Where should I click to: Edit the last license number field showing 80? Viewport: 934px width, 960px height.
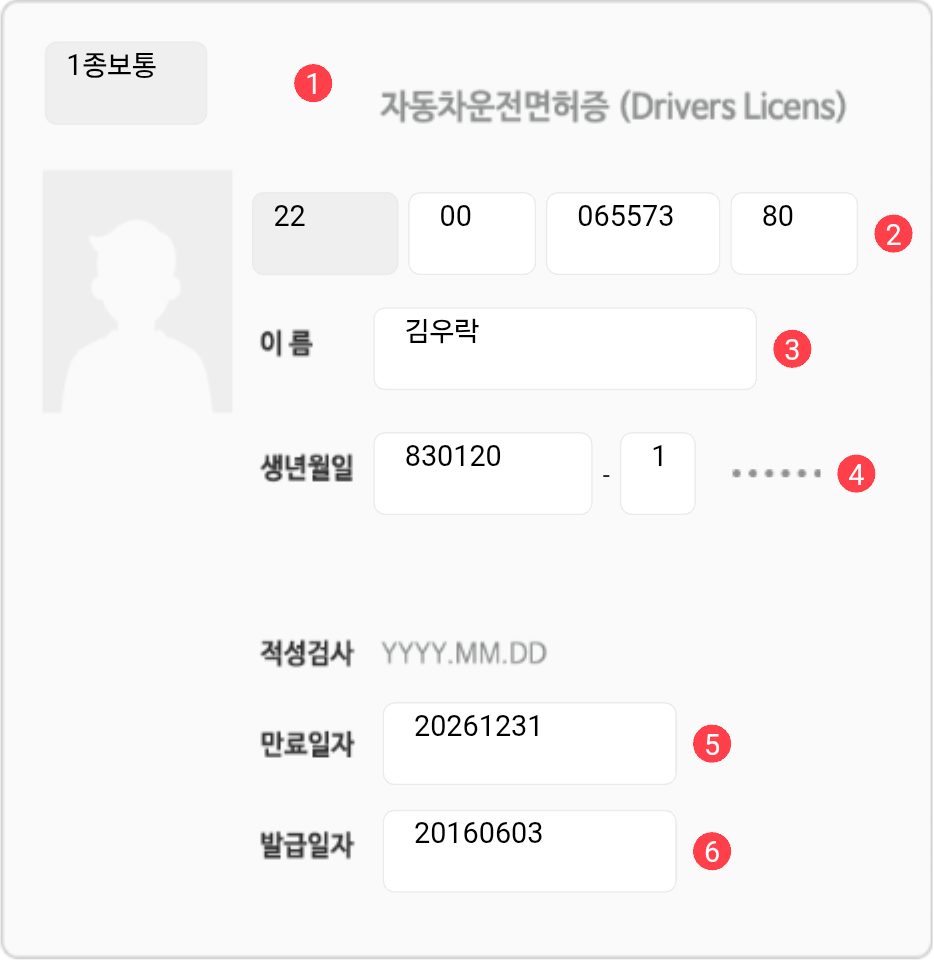tap(793, 233)
